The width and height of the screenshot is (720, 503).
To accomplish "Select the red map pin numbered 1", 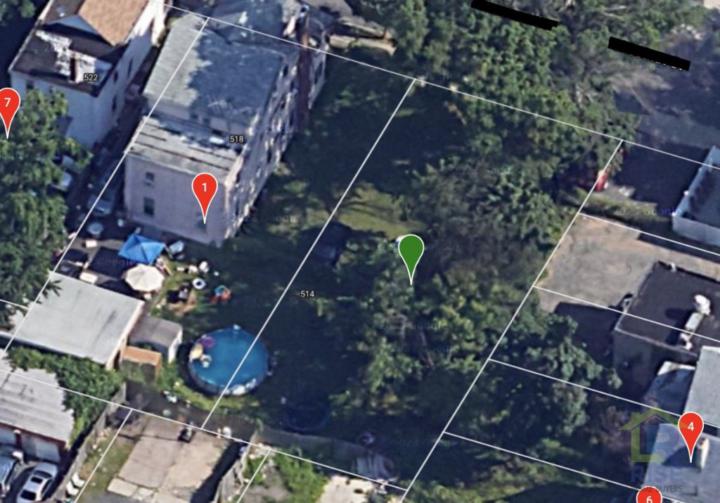I will click(204, 190).
